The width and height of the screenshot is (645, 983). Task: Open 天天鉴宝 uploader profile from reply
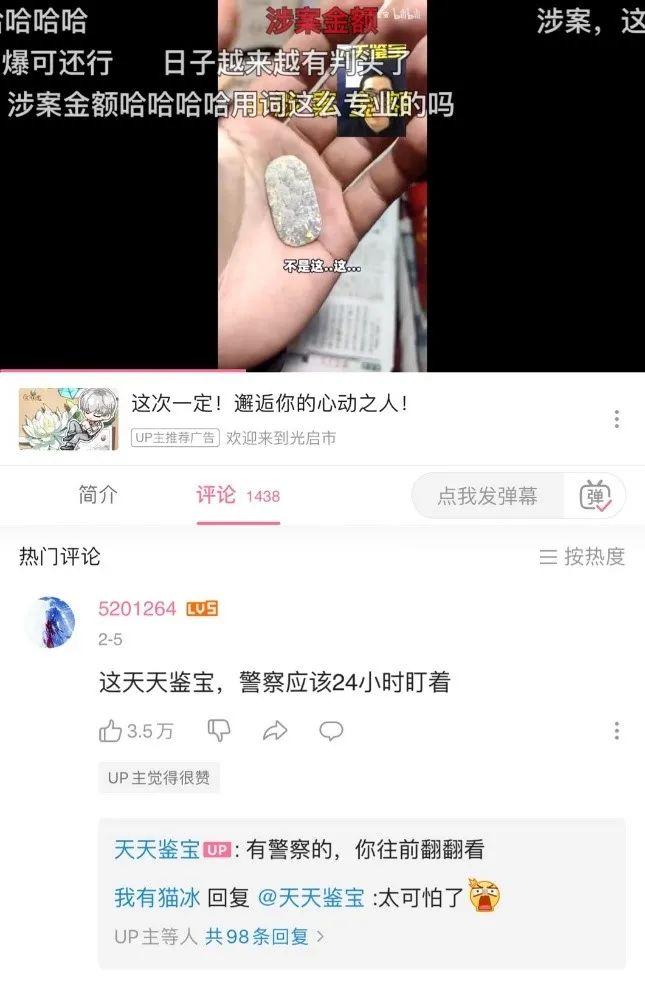click(x=157, y=850)
